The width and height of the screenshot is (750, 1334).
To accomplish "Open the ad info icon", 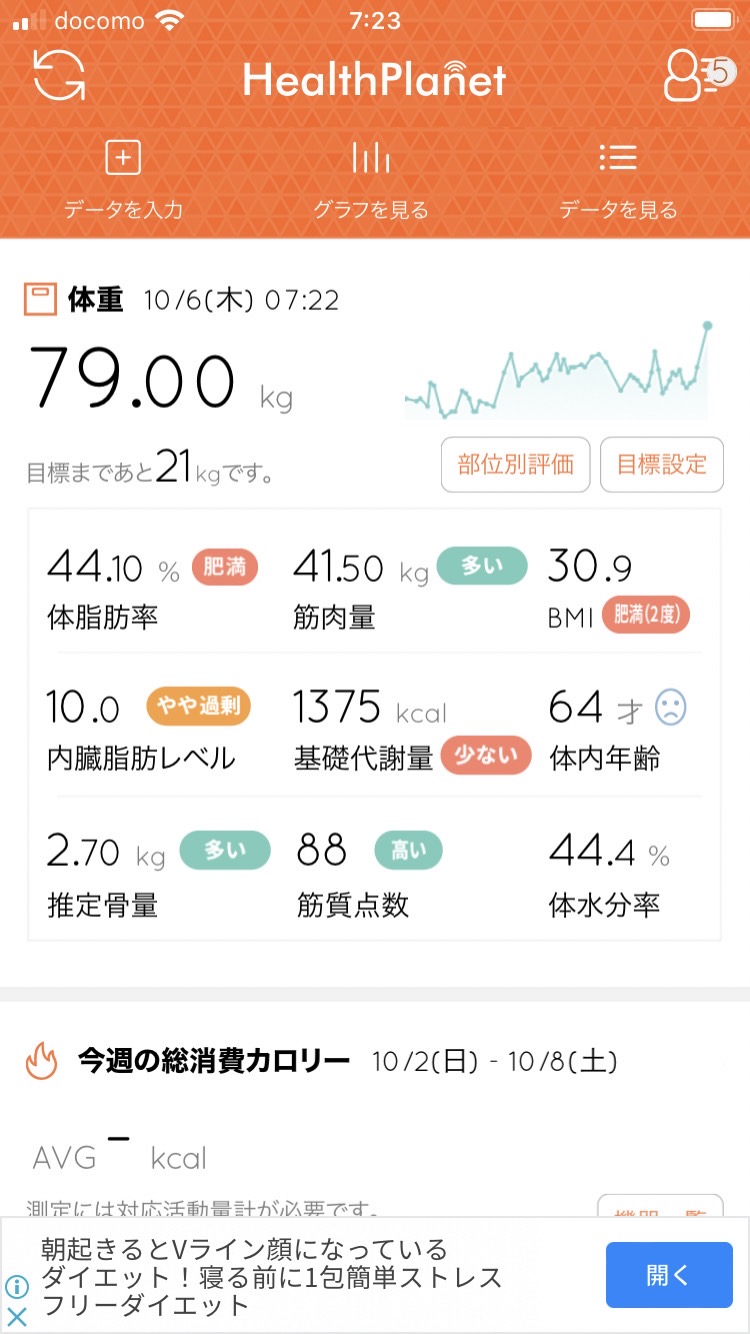I will [18, 1286].
